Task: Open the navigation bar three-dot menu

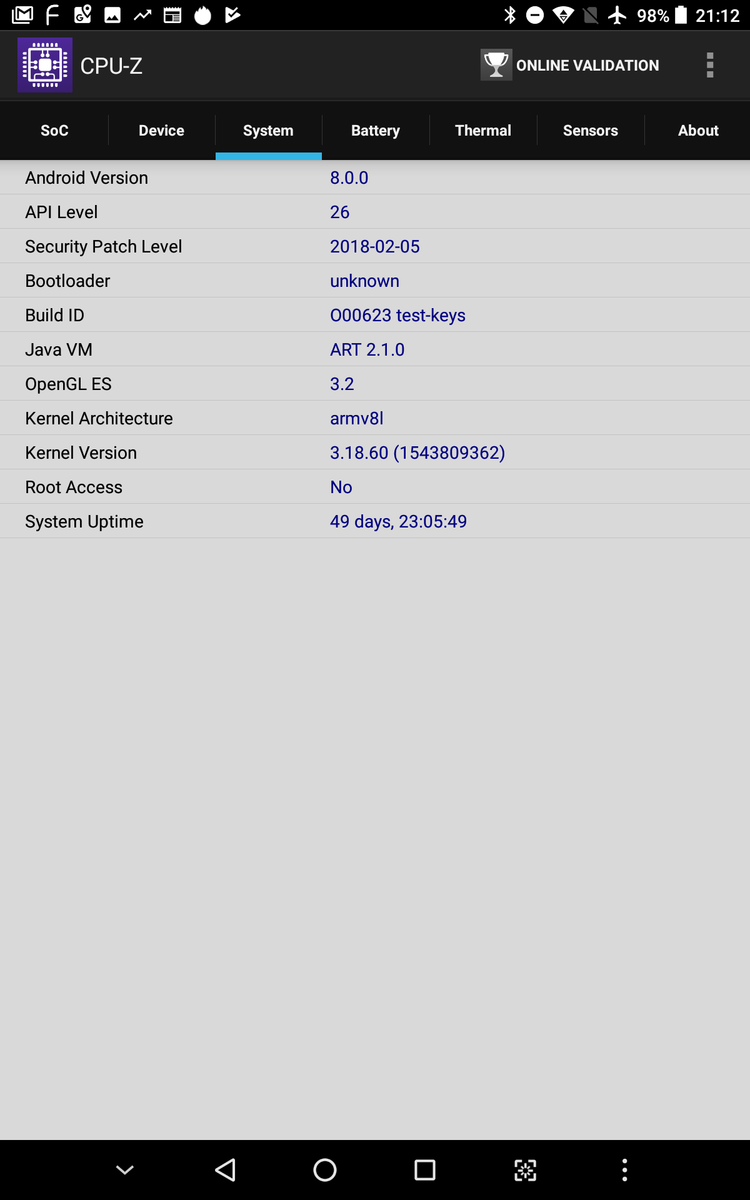Action: (625, 1170)
